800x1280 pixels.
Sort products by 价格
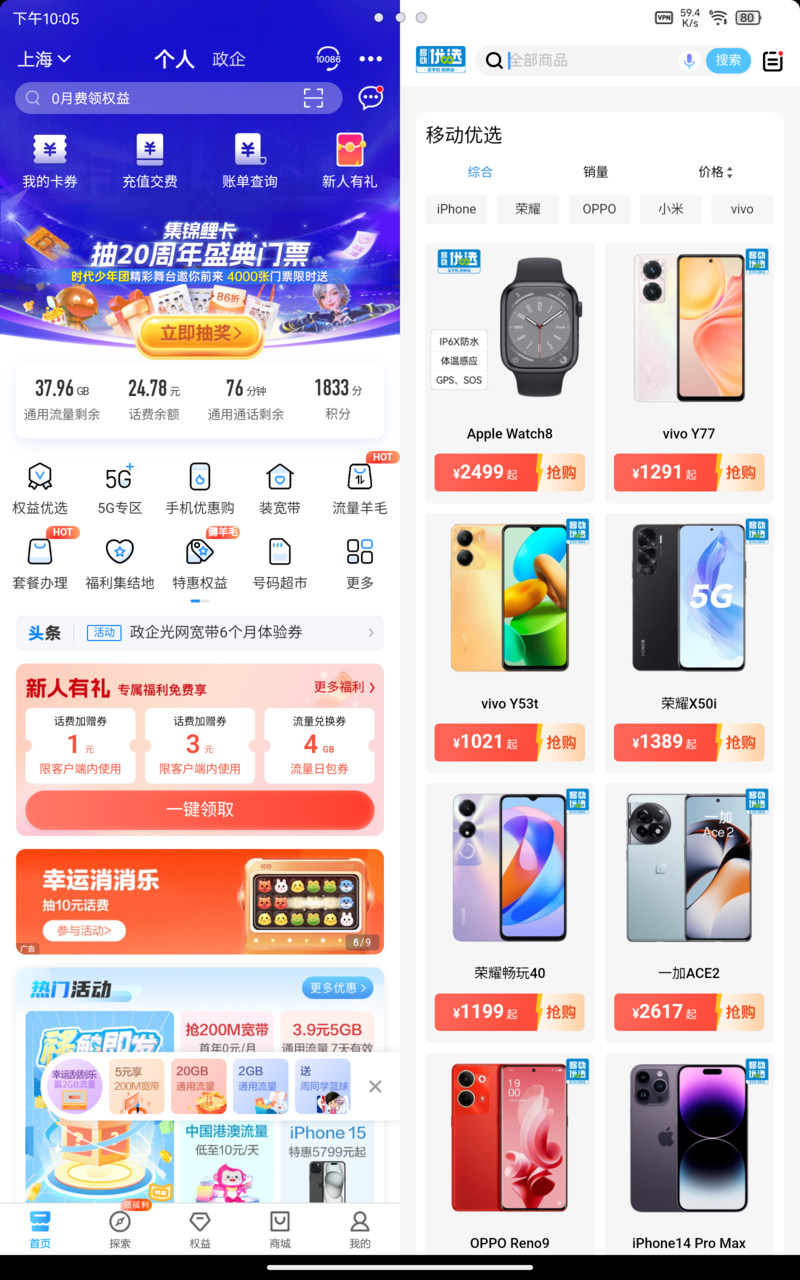pos(715,172)
